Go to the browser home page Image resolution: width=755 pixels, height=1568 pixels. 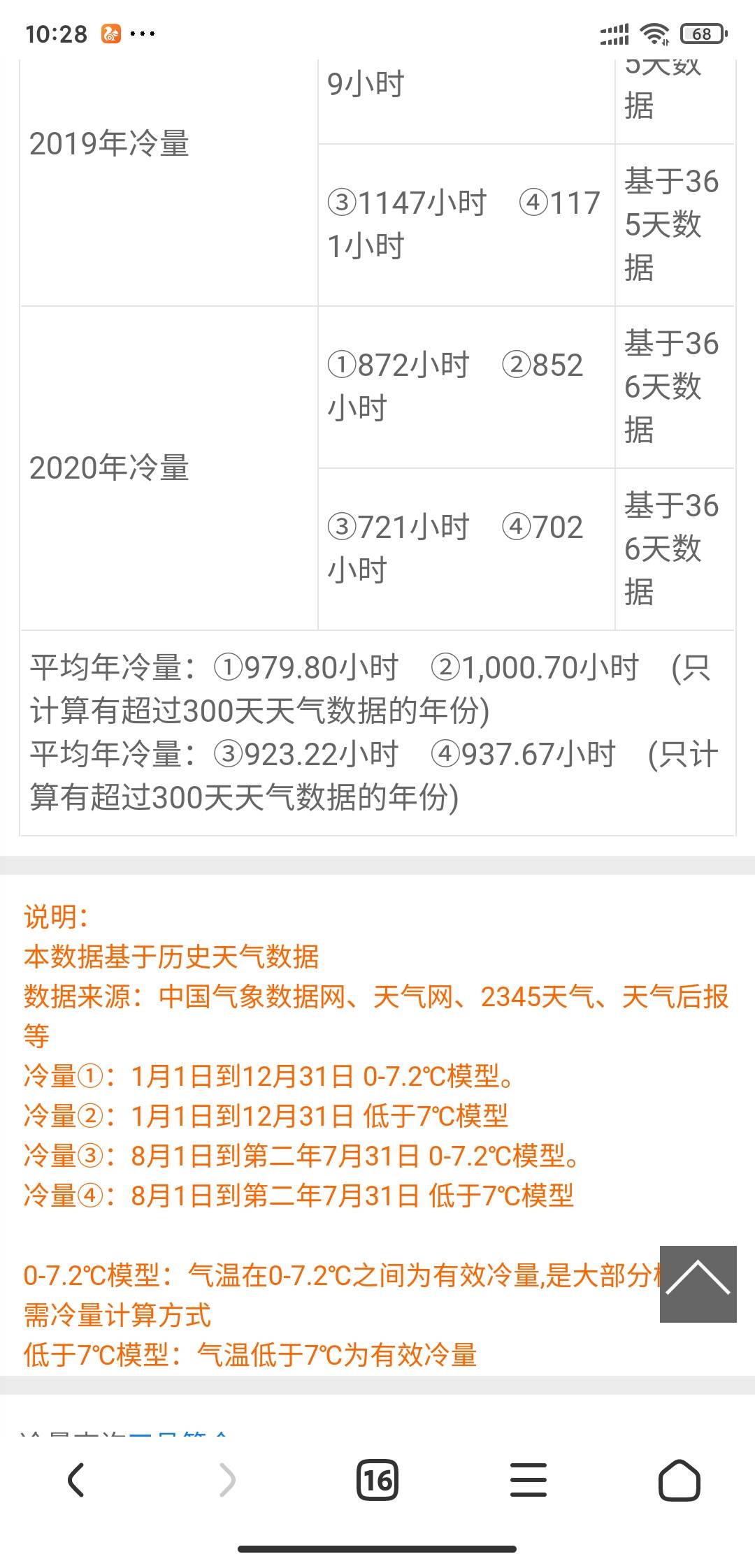click(679, 1479)
